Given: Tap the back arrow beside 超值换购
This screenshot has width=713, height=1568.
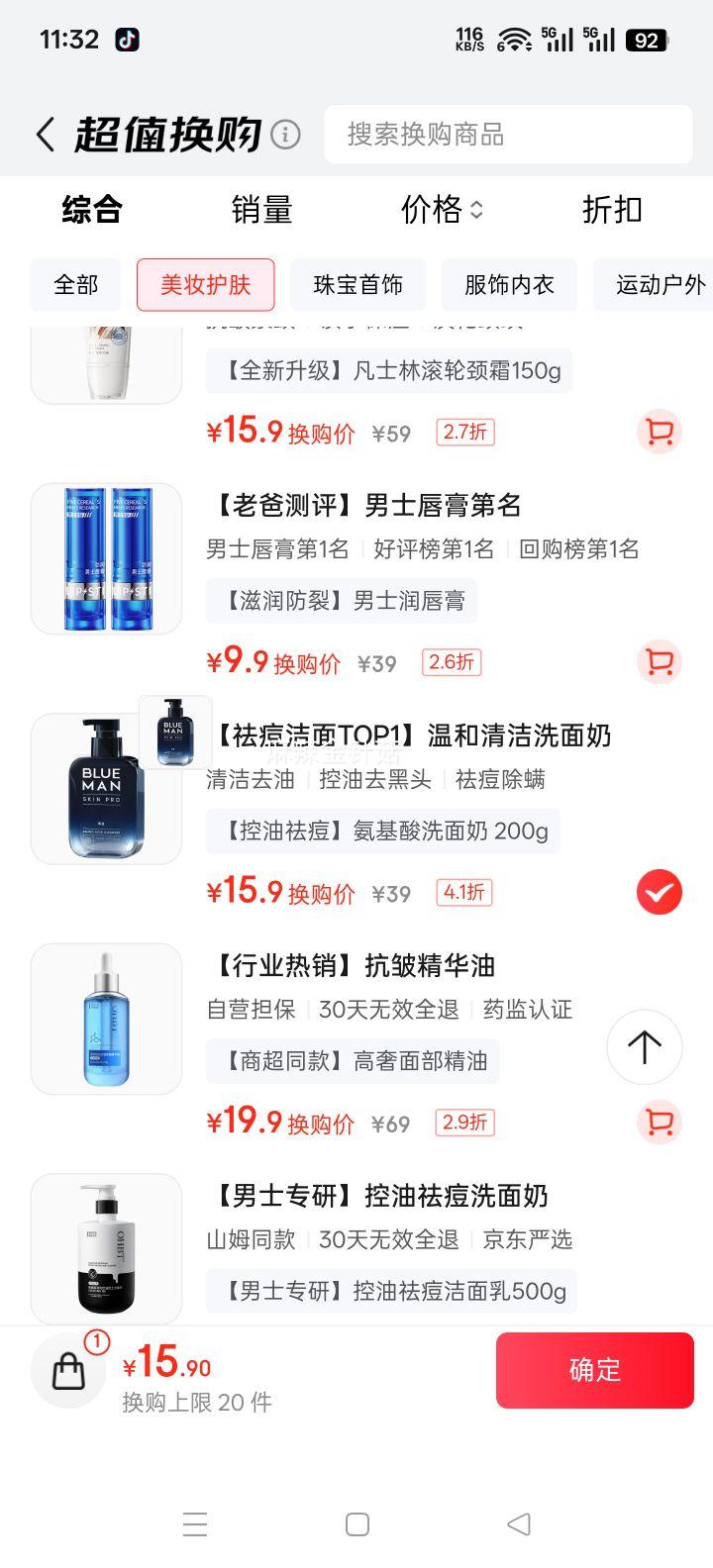Looking at the screenshot, I should coord(45,134).
